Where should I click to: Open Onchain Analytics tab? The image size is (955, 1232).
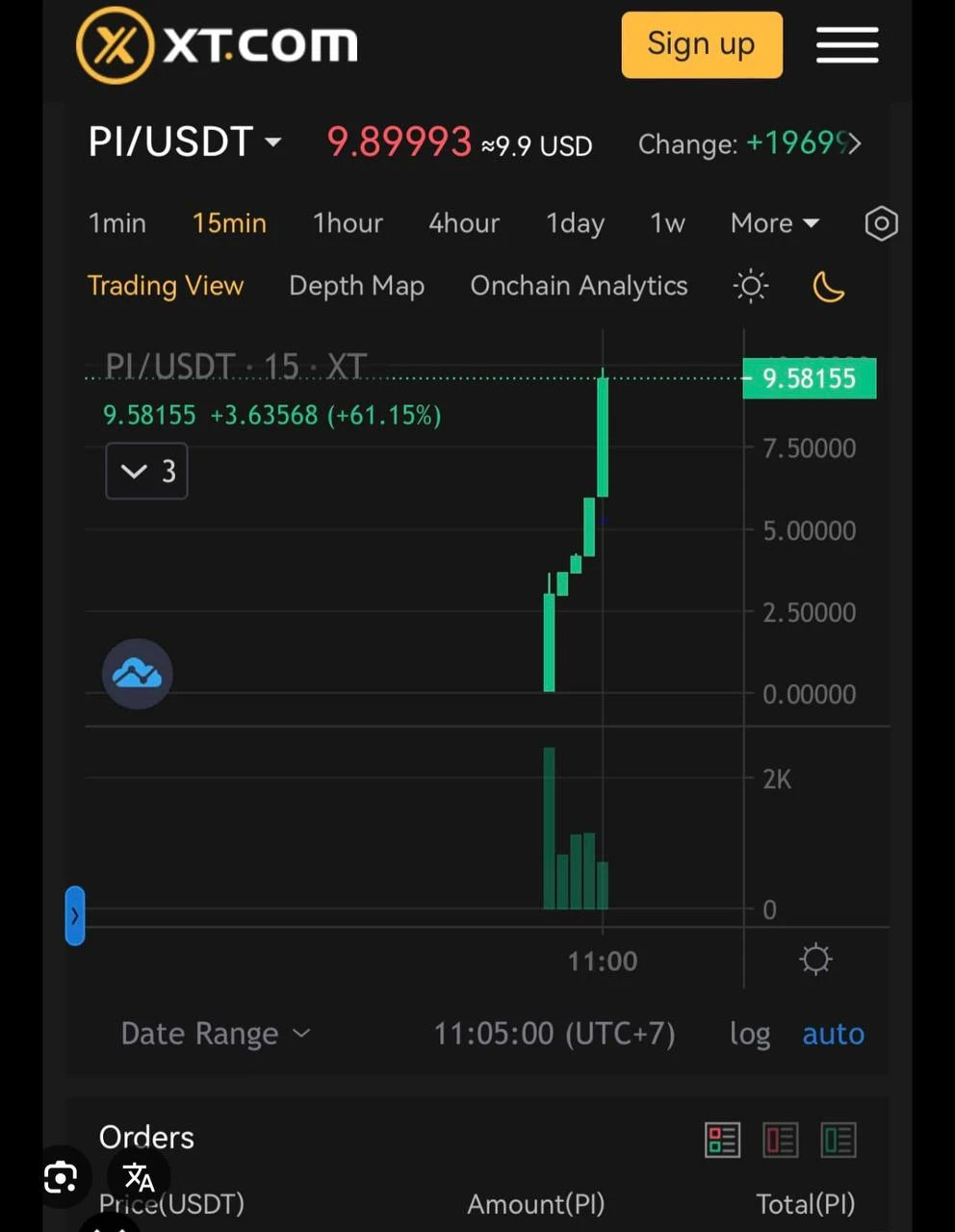[x=579, y=286]
